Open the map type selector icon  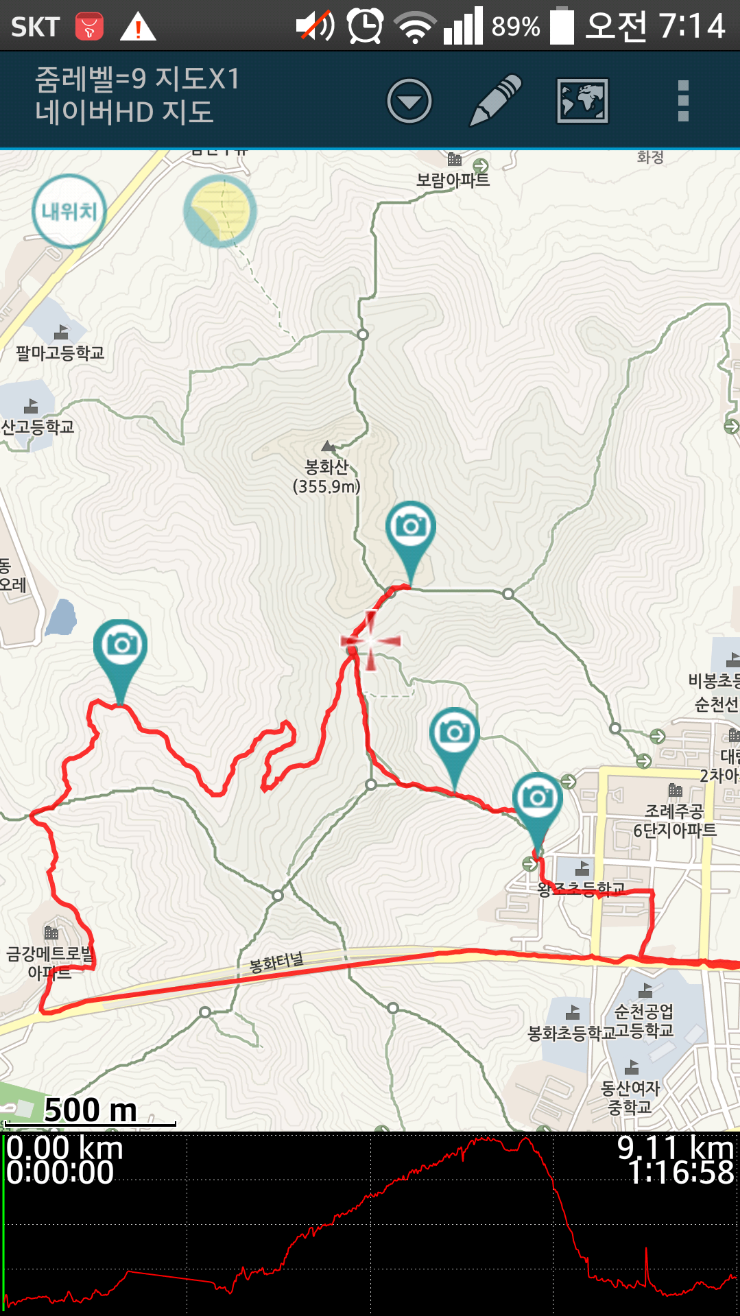tap(583, 100)
